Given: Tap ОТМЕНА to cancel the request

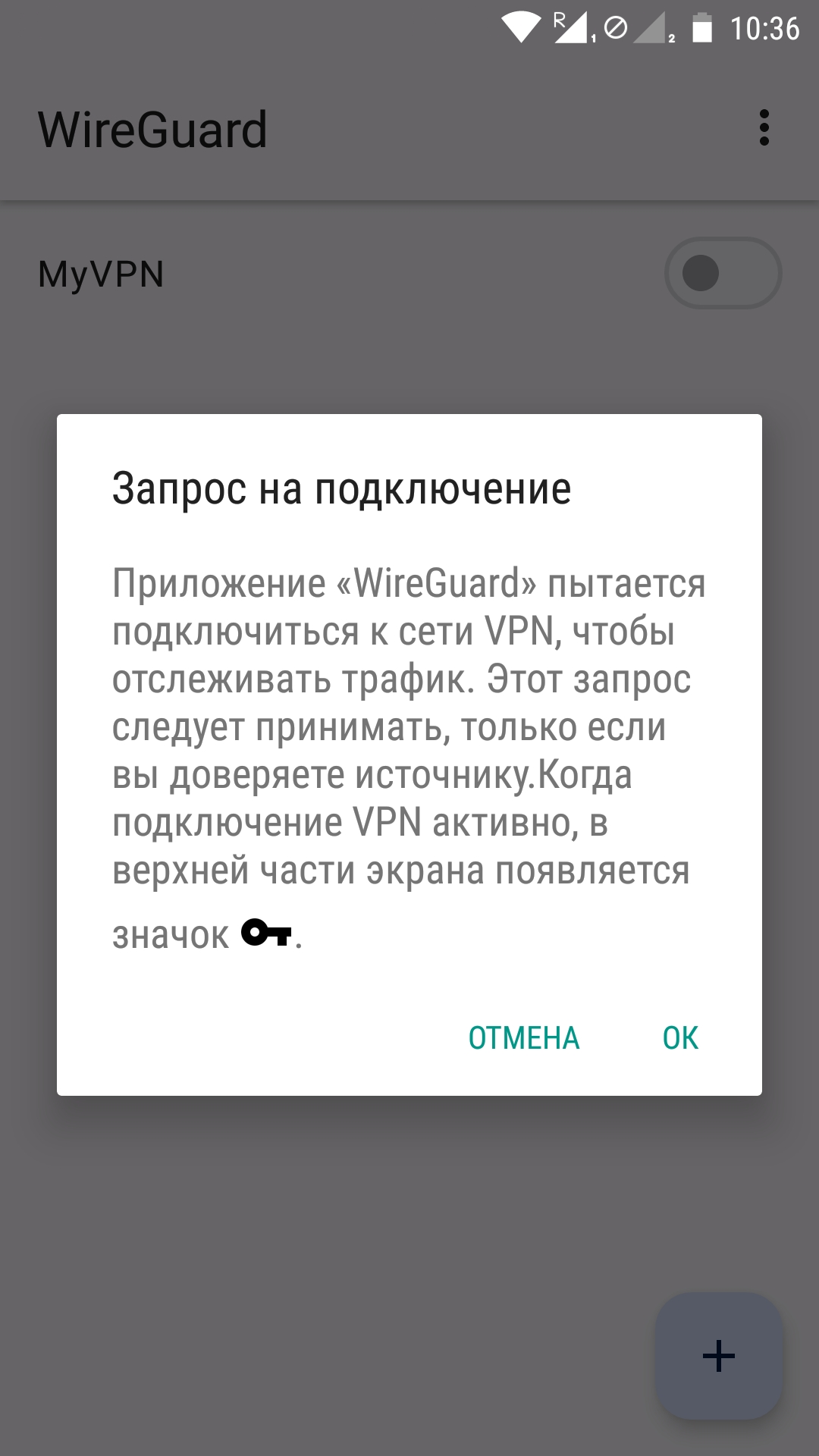Looking at the screenshot, I should (x=524, y=1038).
